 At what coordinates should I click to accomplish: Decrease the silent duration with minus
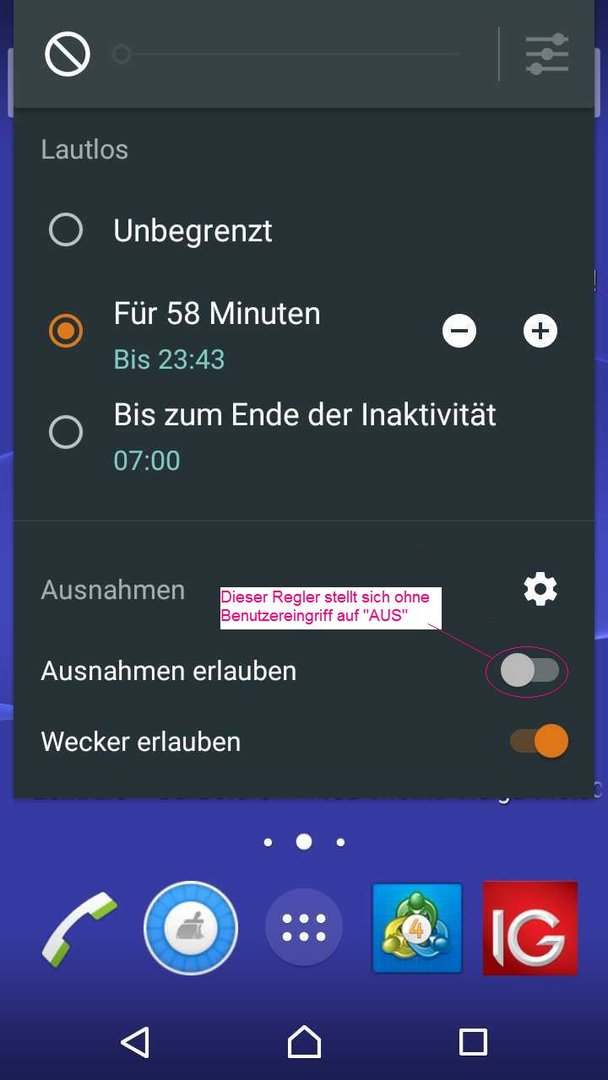coord(459,331)
